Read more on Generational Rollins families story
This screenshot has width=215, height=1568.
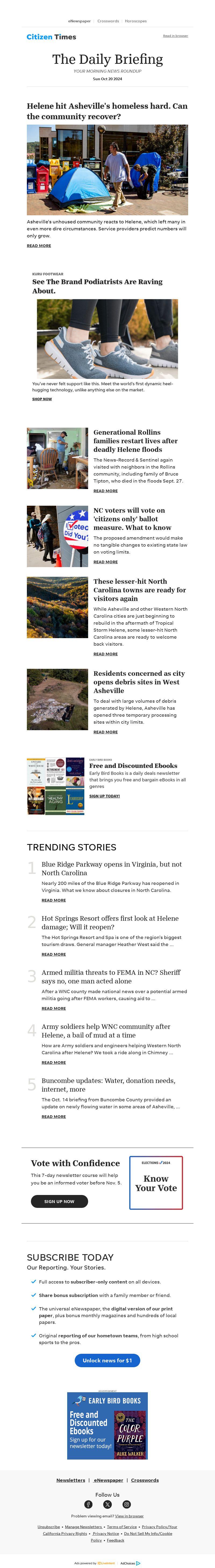105,491
